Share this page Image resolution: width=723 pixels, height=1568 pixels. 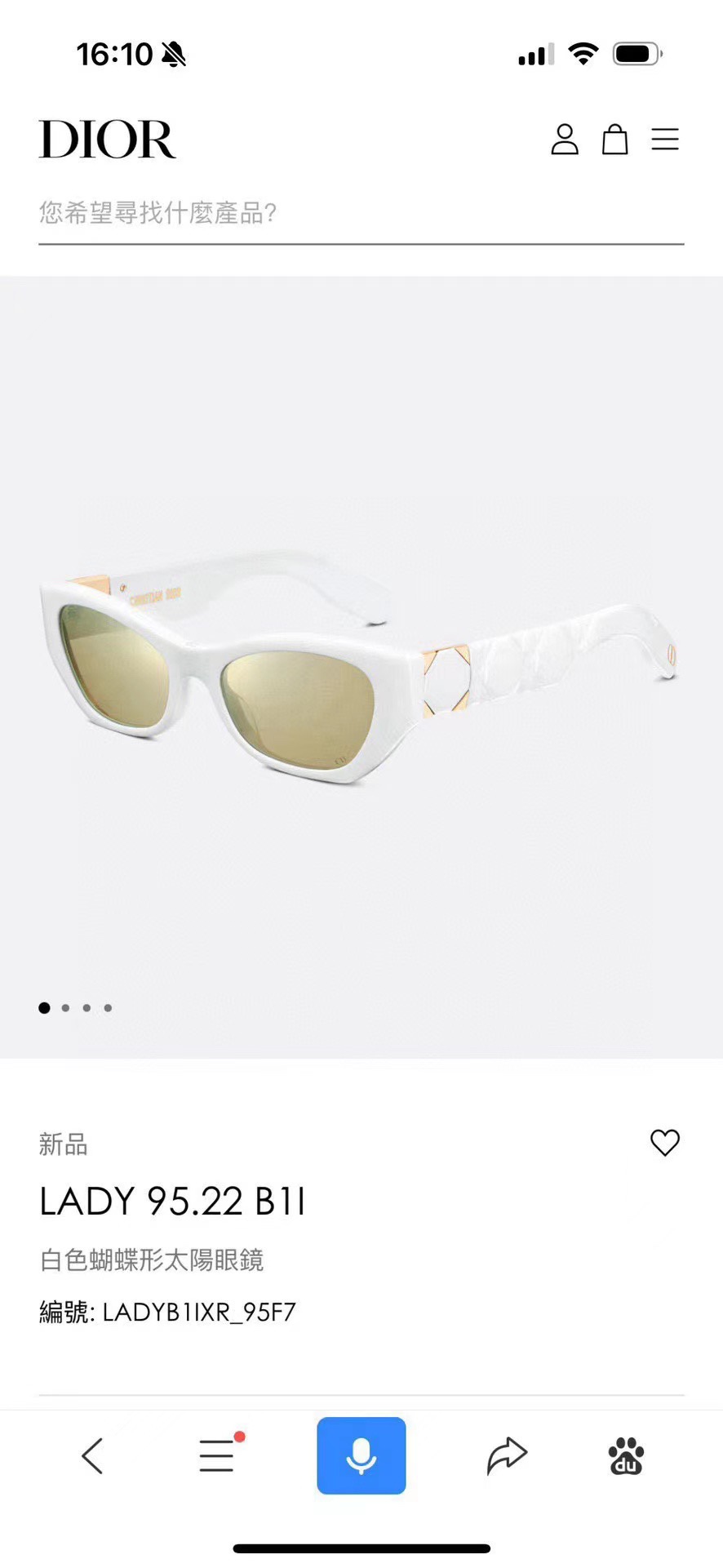pyautogui.click(x=507, y=1455)
